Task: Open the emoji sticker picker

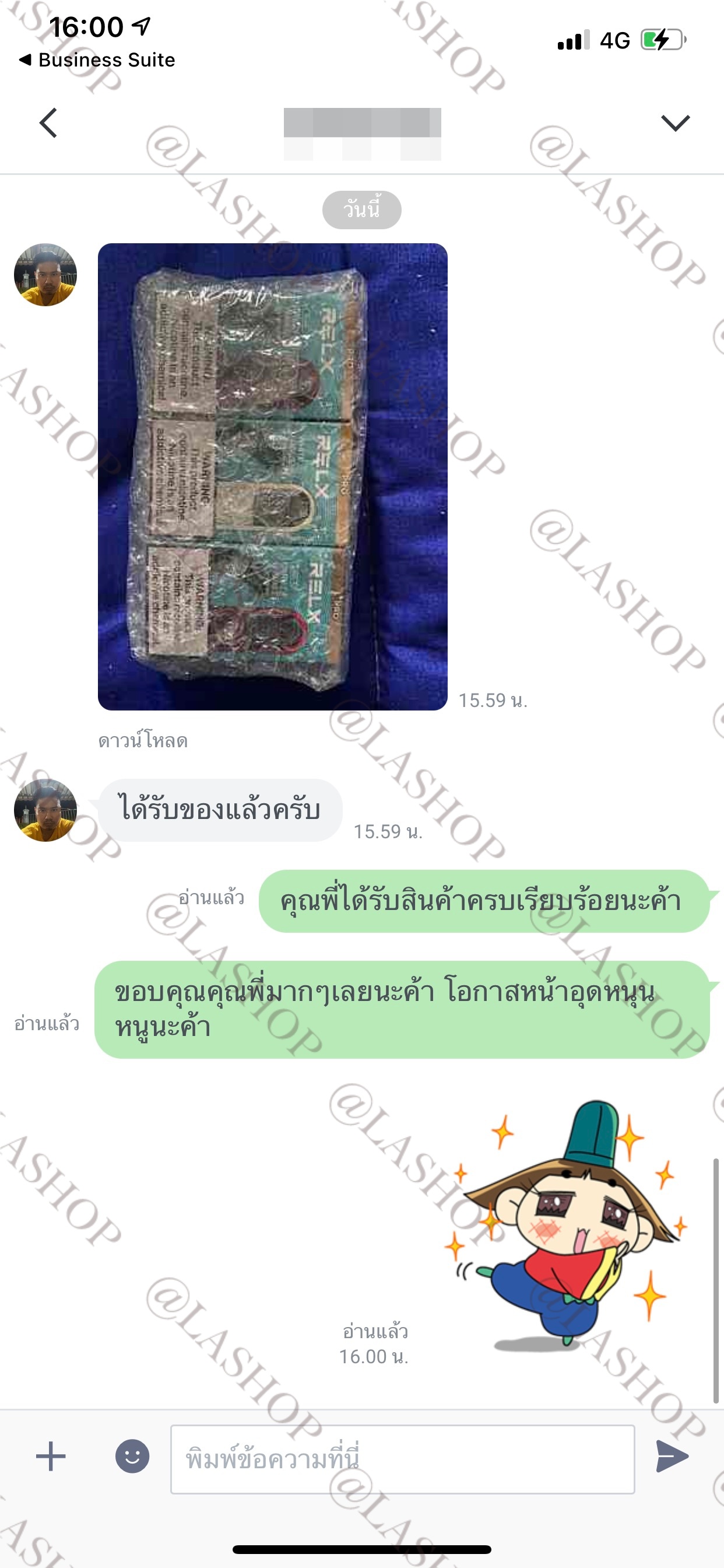Action: [132, 1457]
